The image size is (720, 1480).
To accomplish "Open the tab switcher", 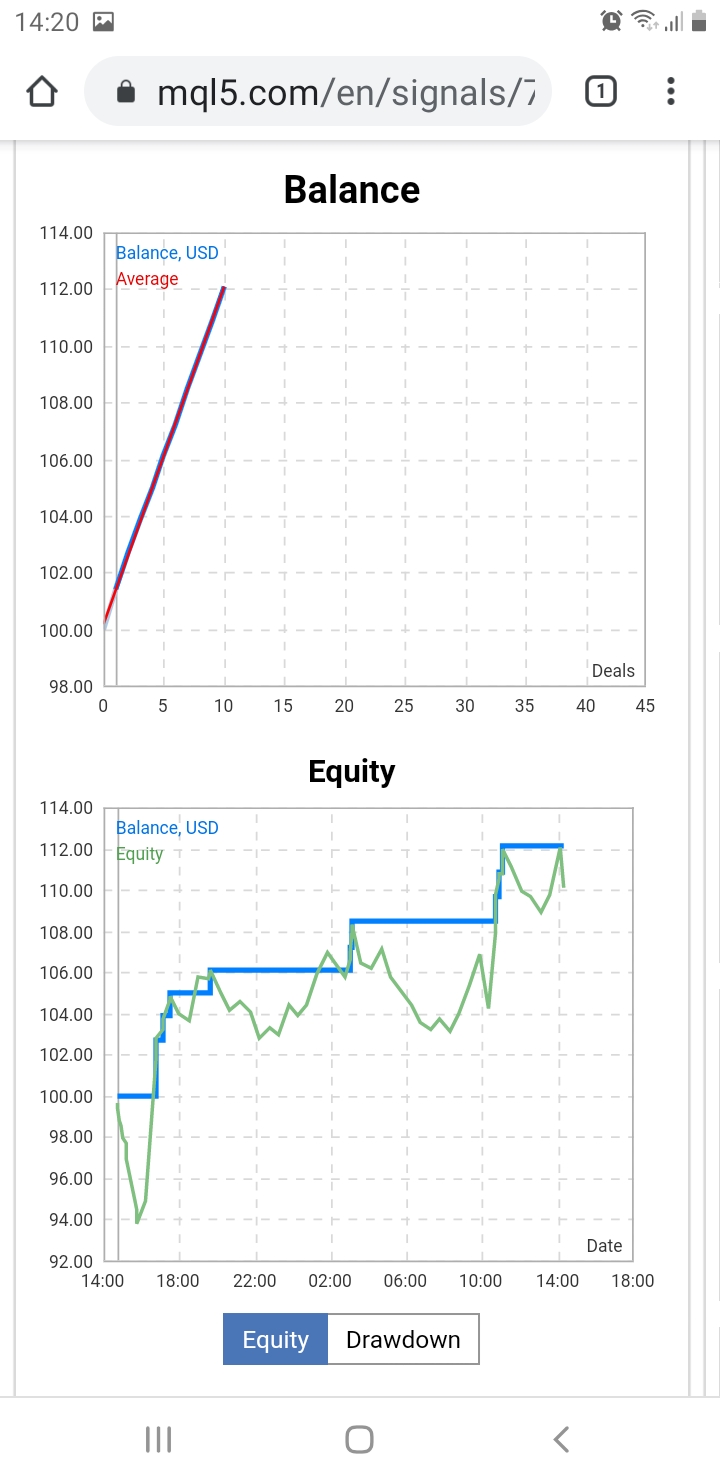I will point(600,93).
